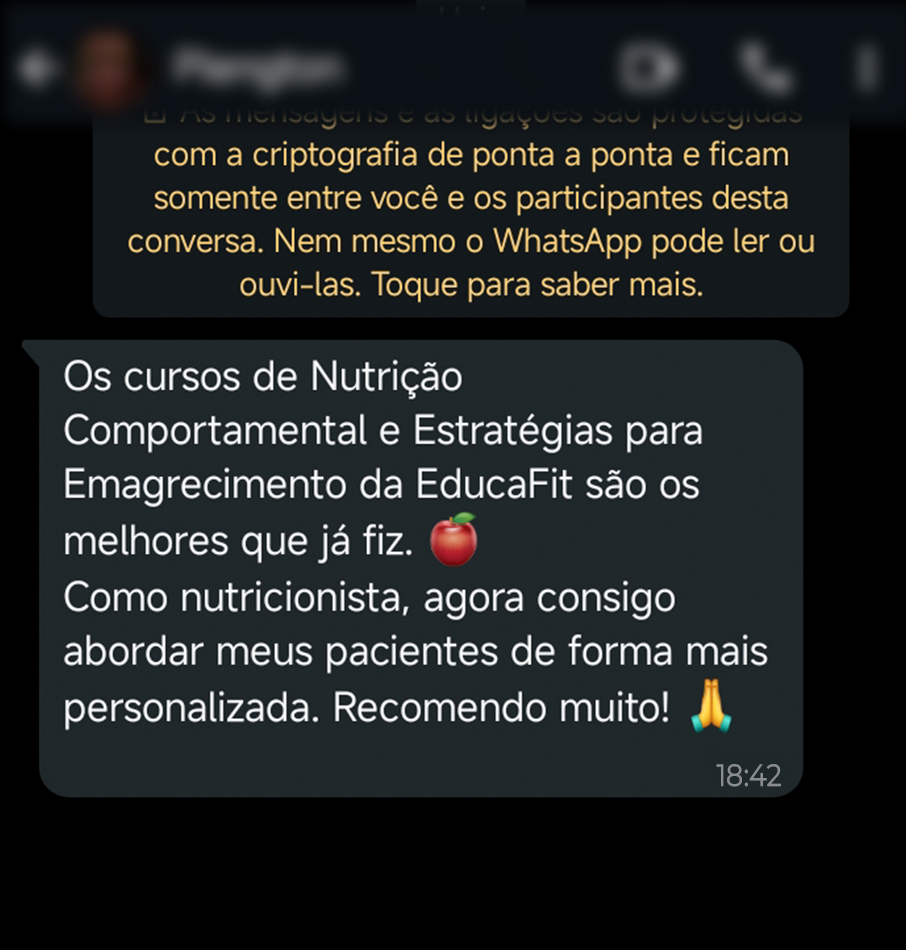
Task: Open the contact's profile info
Action: (x=256, y=68)
